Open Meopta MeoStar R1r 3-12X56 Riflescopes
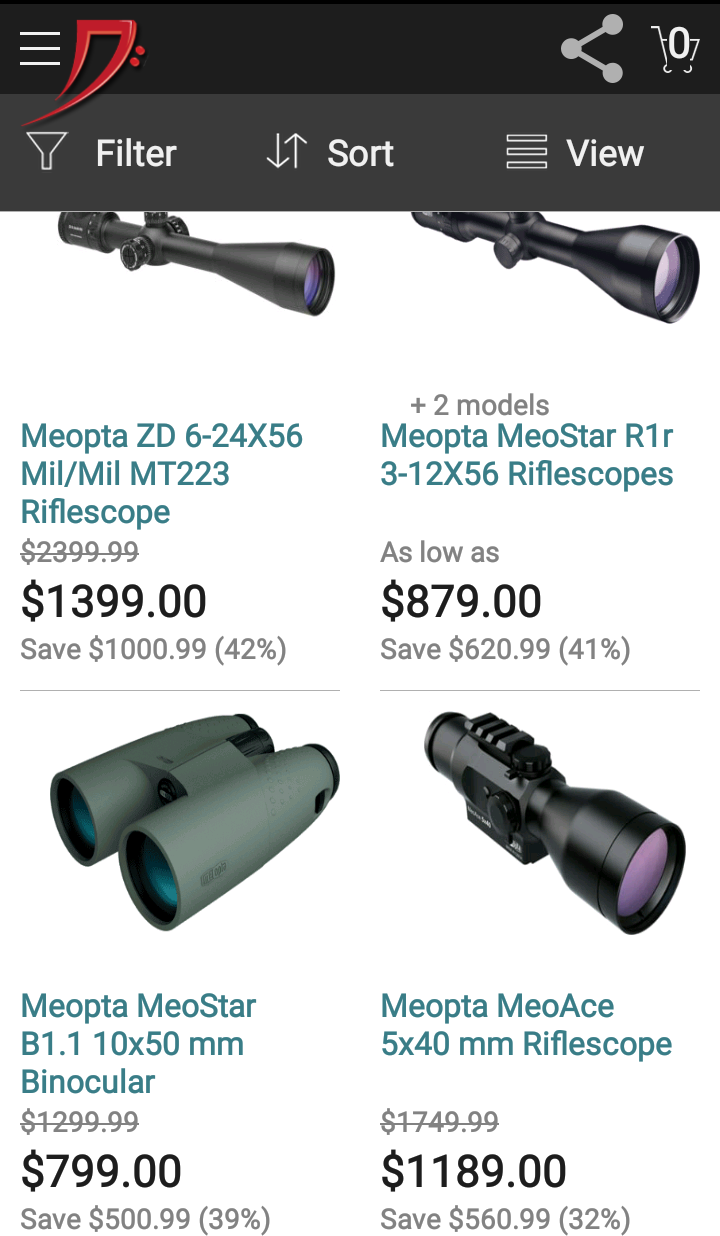This screenshot has height=1236, width=720. coord(527,455)
